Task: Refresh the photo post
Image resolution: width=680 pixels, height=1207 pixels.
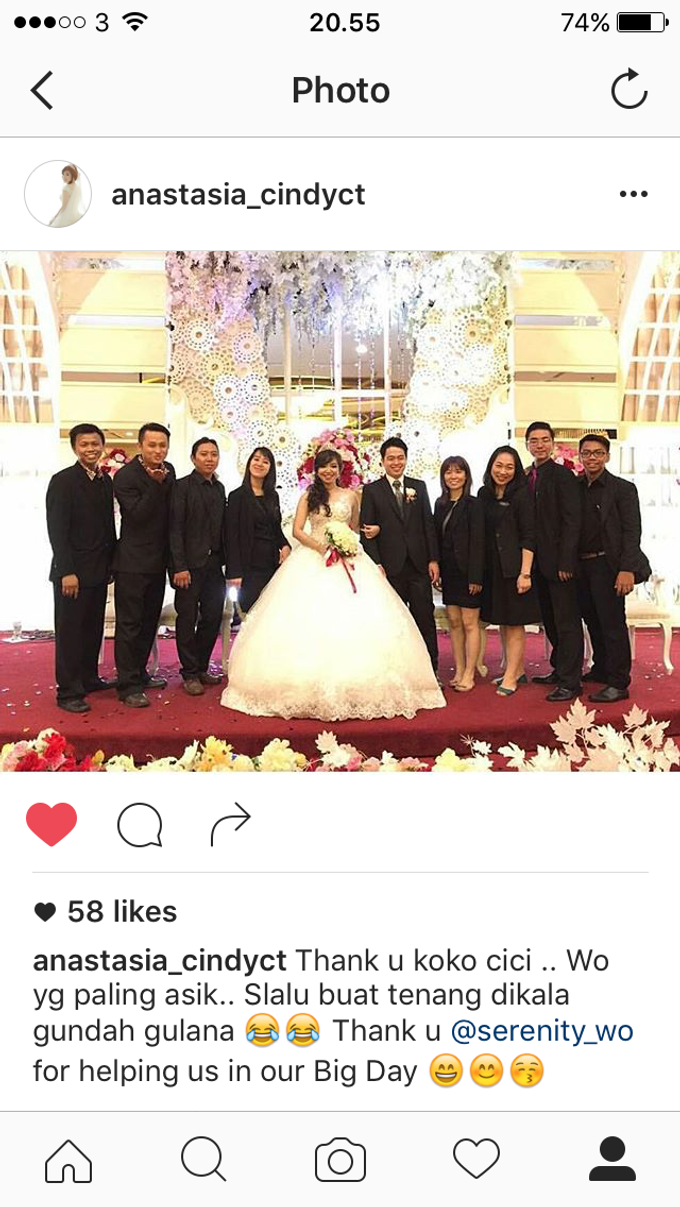Action: (x=629, y=91)
